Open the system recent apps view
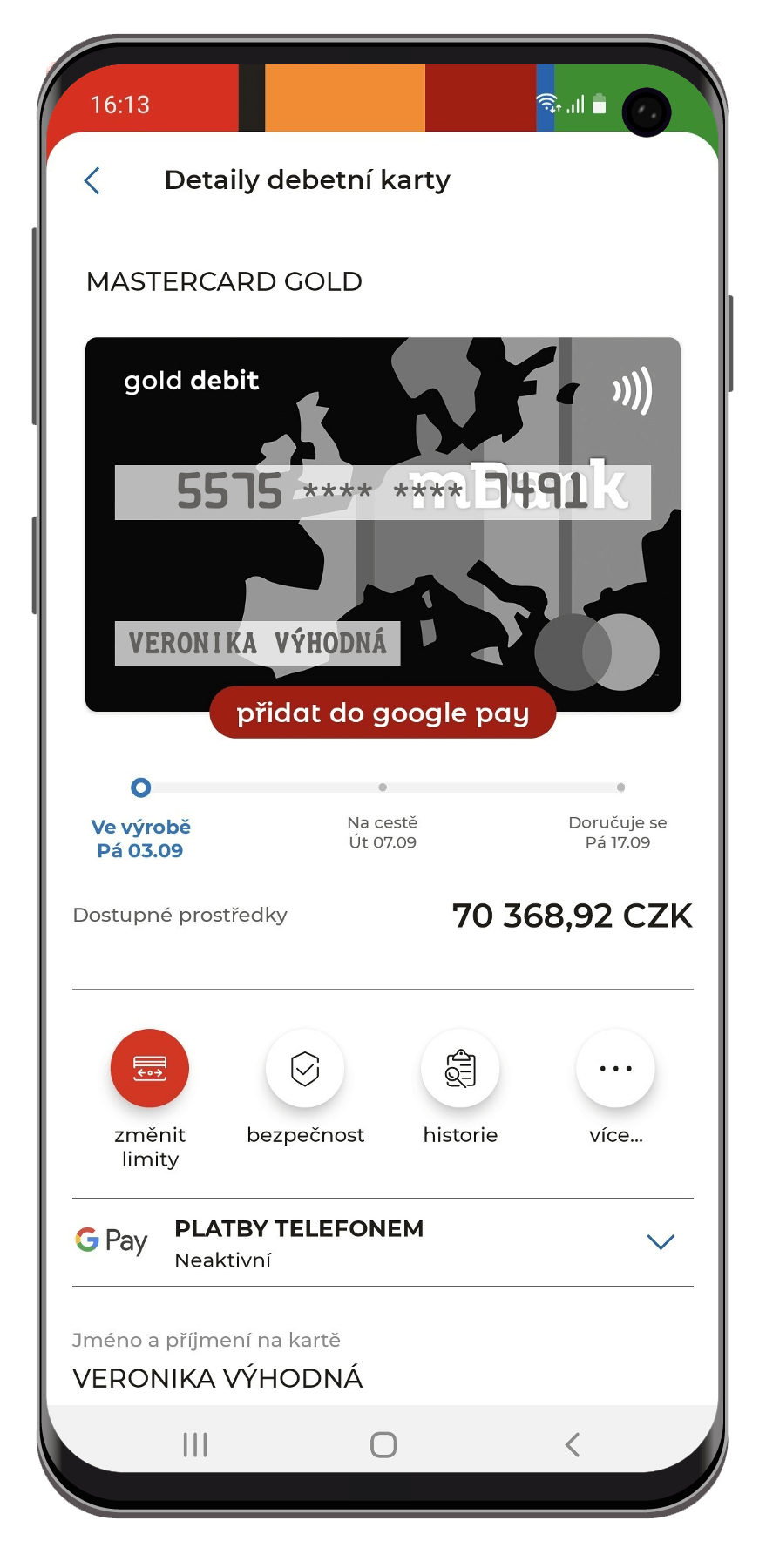Screen dimensions: 766x1568 click(x=195, y=1444)
